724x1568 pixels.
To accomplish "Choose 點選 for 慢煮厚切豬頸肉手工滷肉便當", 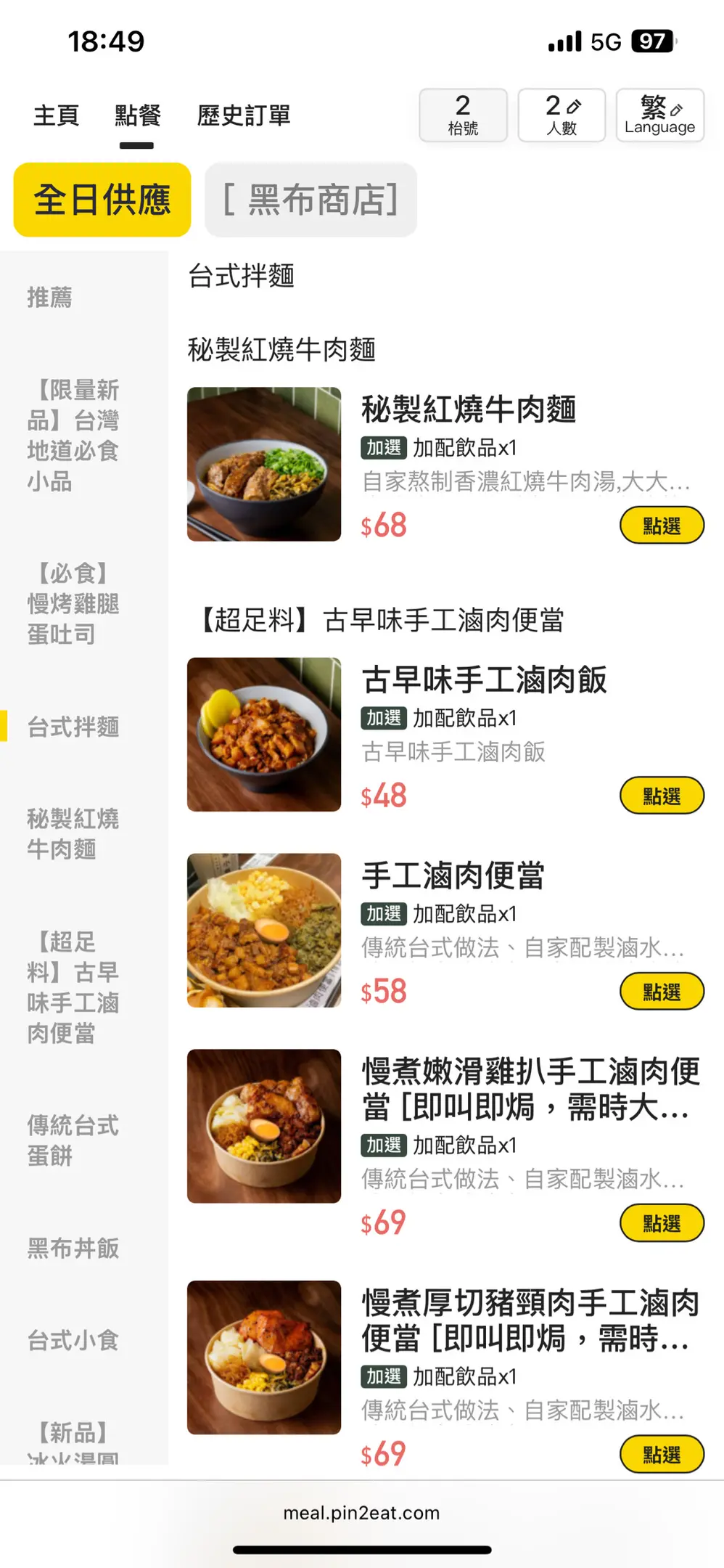I will click(662, 1454).
